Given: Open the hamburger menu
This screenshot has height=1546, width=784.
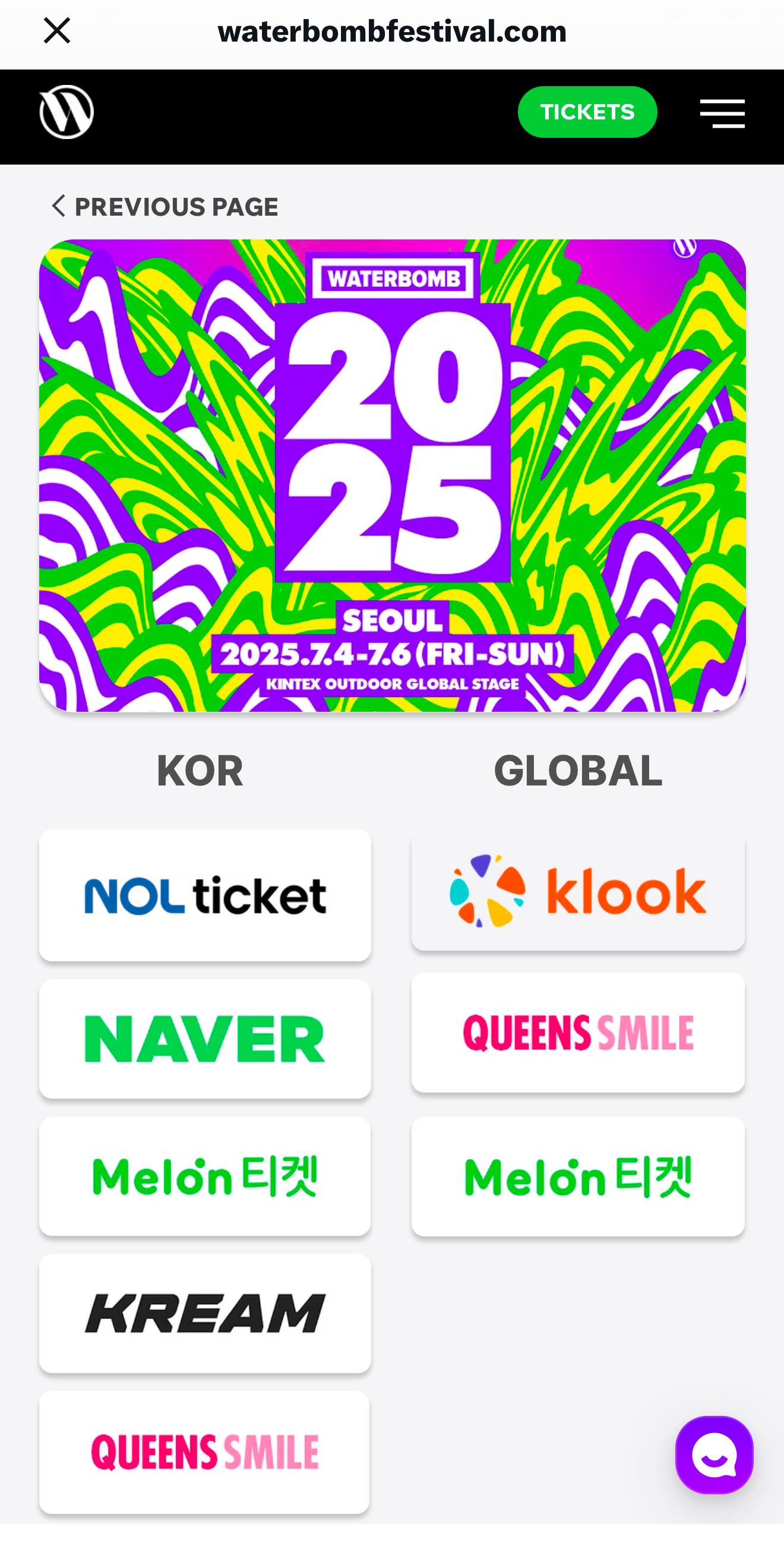Looking at the screenshot, I should pos(722,113).
